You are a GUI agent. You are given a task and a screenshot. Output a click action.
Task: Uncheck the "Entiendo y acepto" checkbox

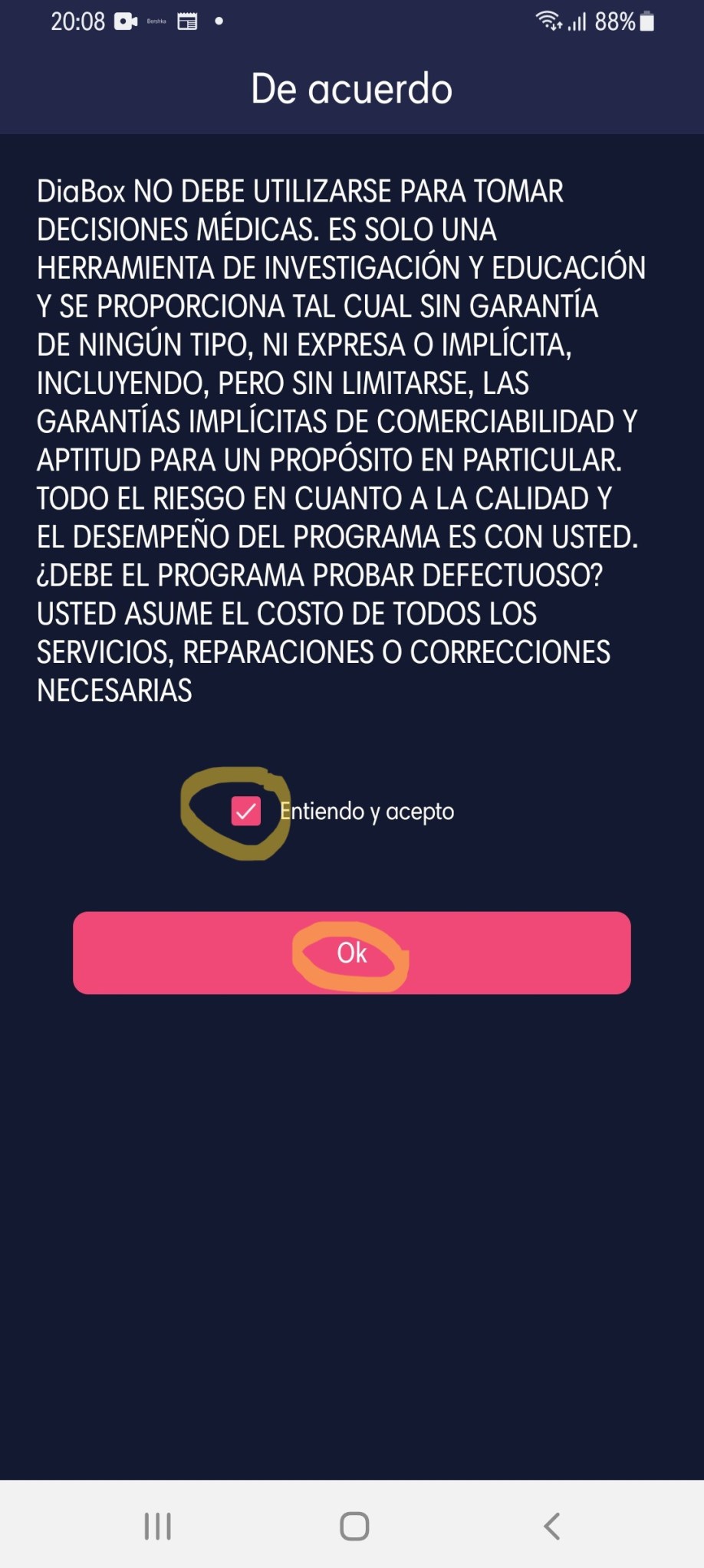point(245,811)
